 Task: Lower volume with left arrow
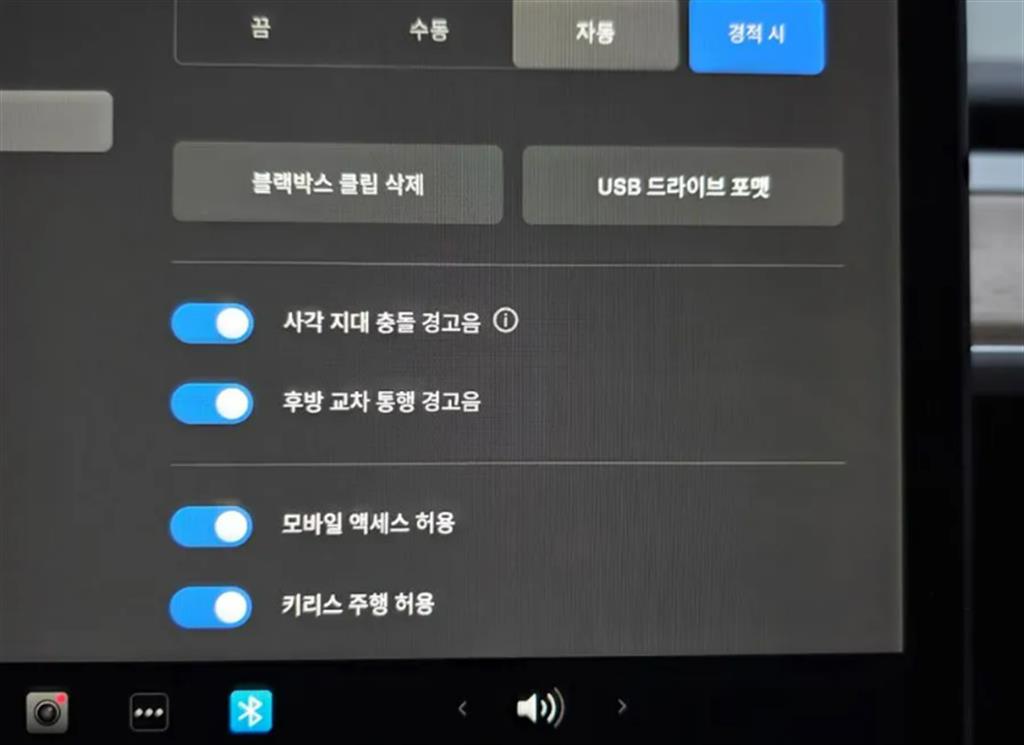[462, 708]
